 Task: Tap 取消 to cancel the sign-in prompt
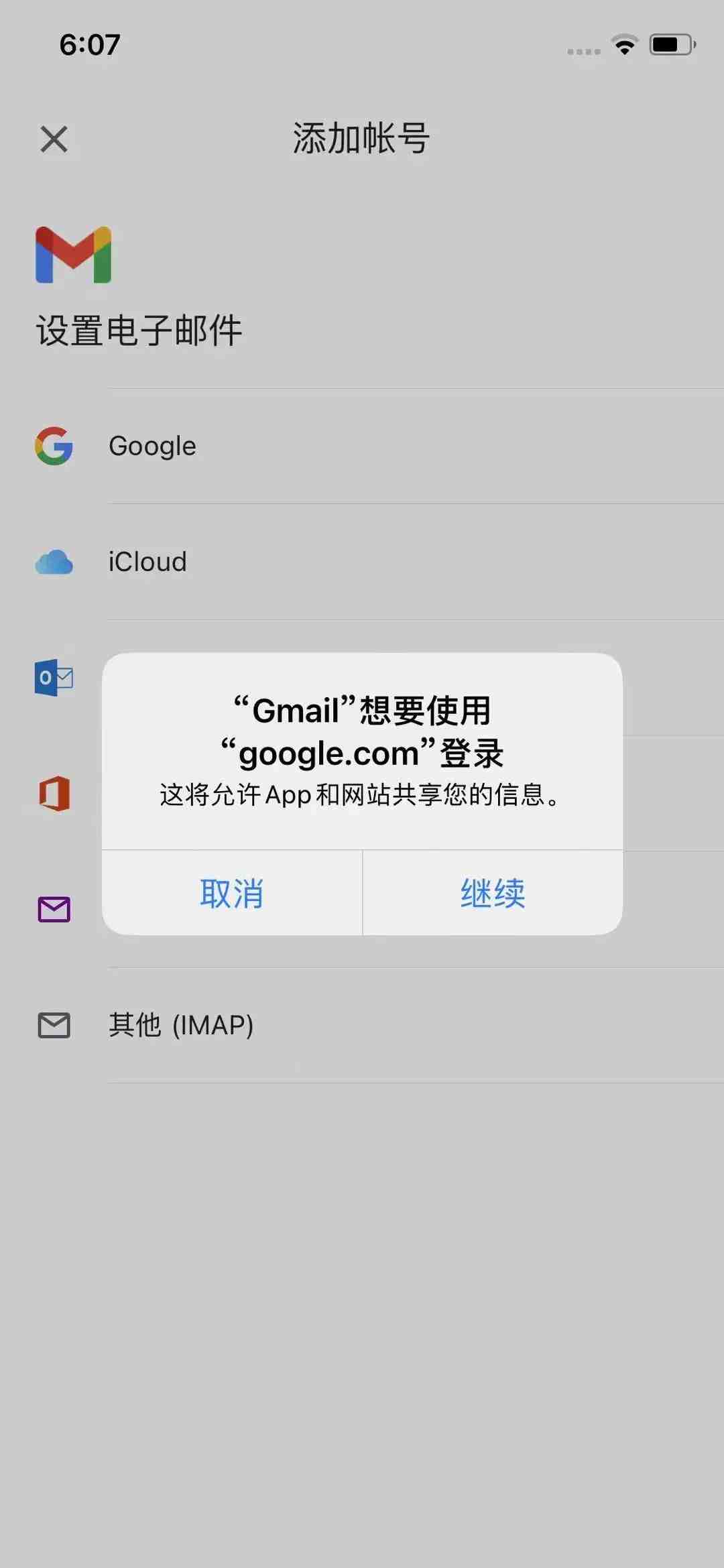click(x=232, y=893)
